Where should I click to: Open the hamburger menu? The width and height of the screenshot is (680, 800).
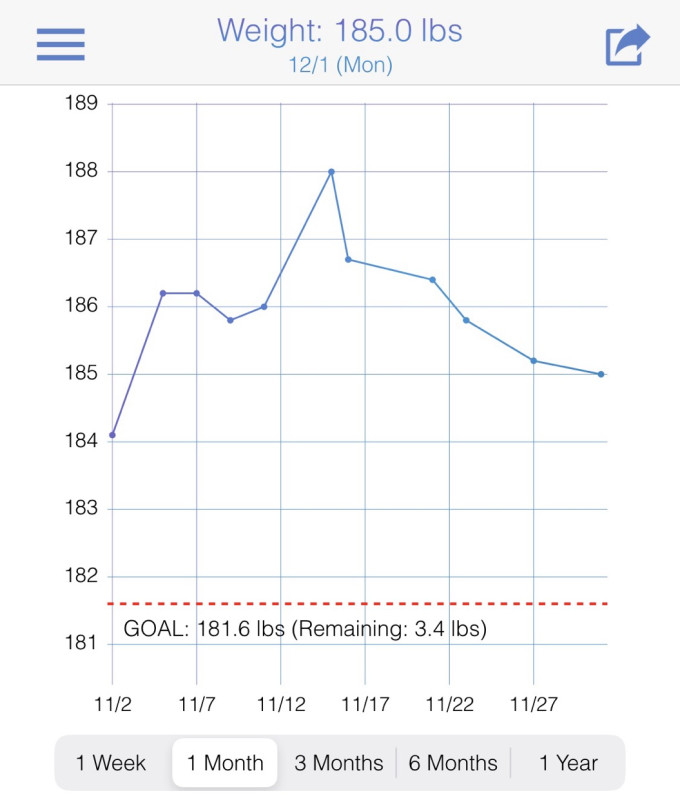click(60, 44)
